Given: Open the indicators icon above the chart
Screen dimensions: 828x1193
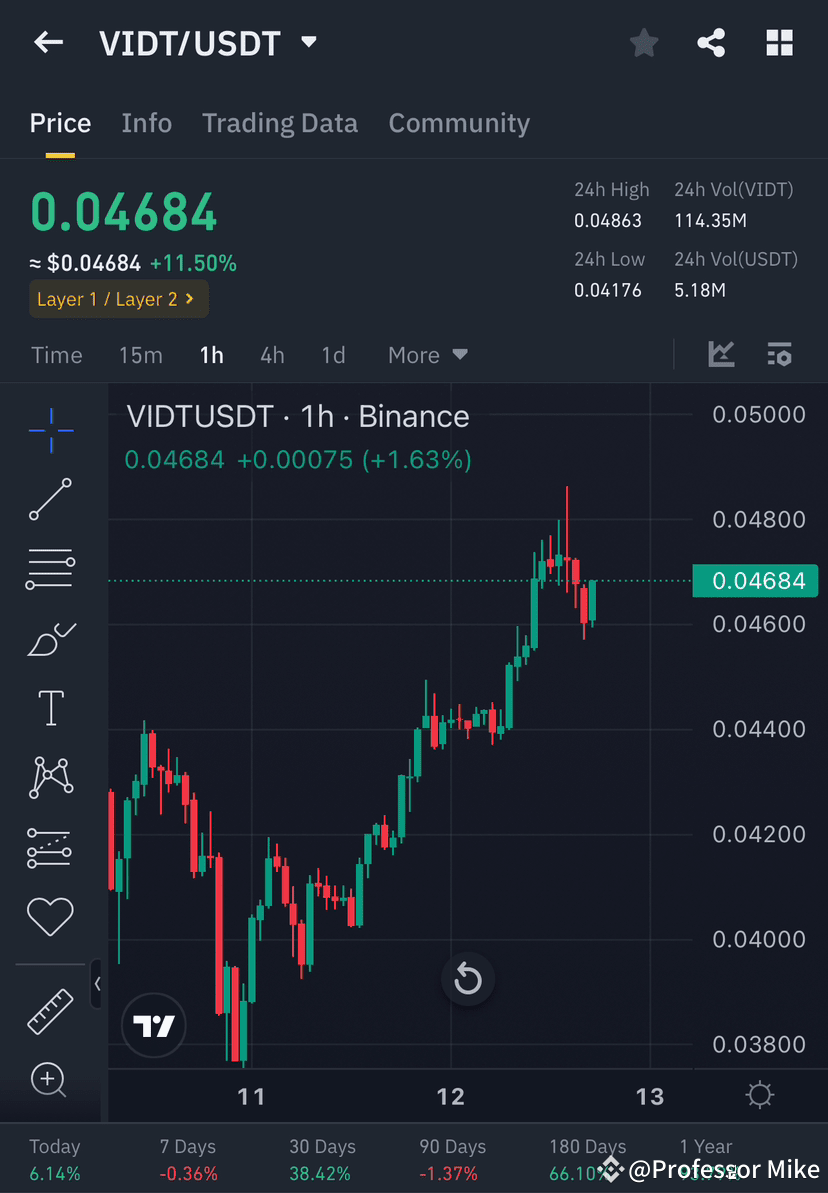Looking at the screenshot, I should 721,354.
